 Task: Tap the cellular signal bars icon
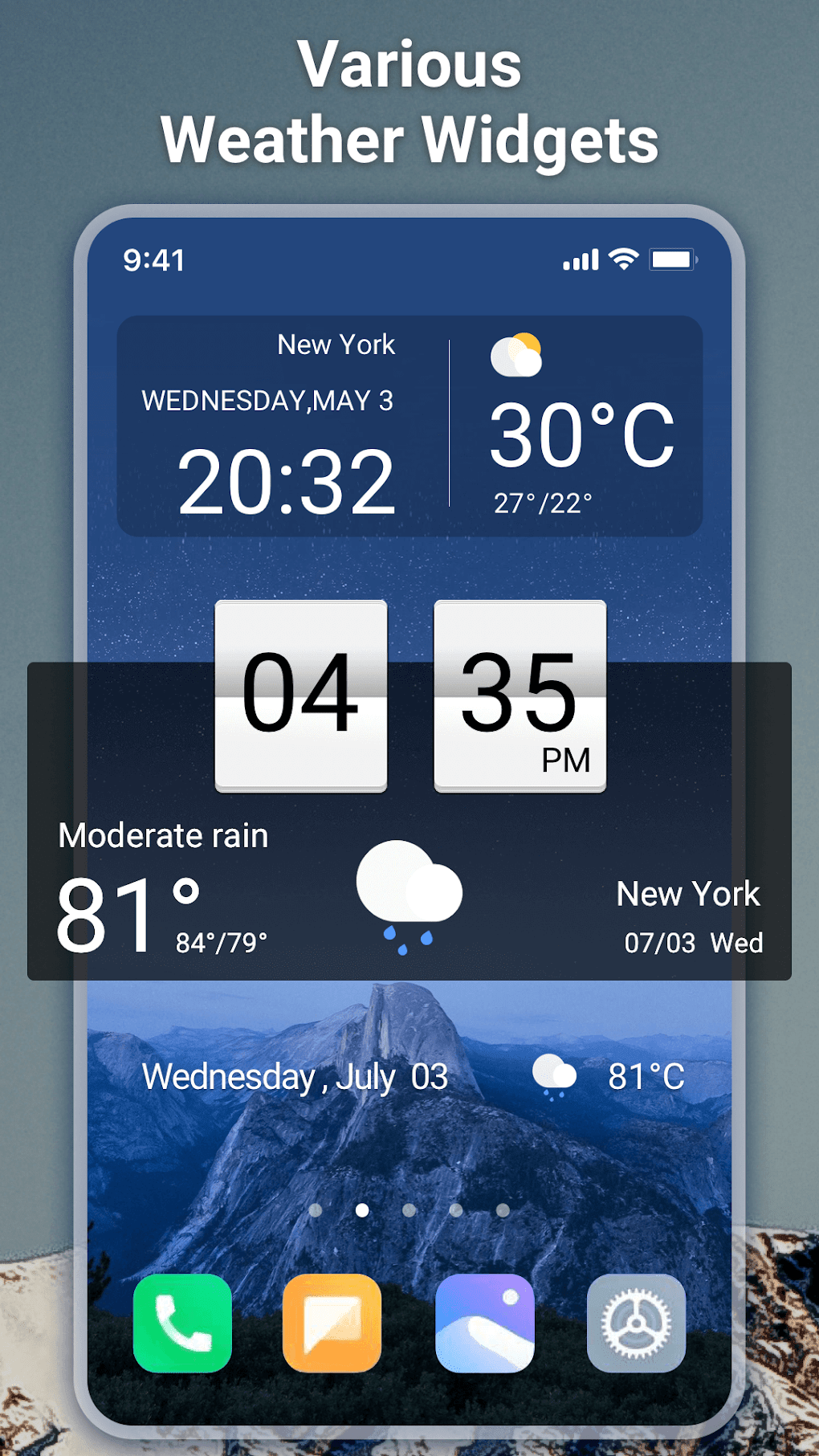click(x=581, y=259)
